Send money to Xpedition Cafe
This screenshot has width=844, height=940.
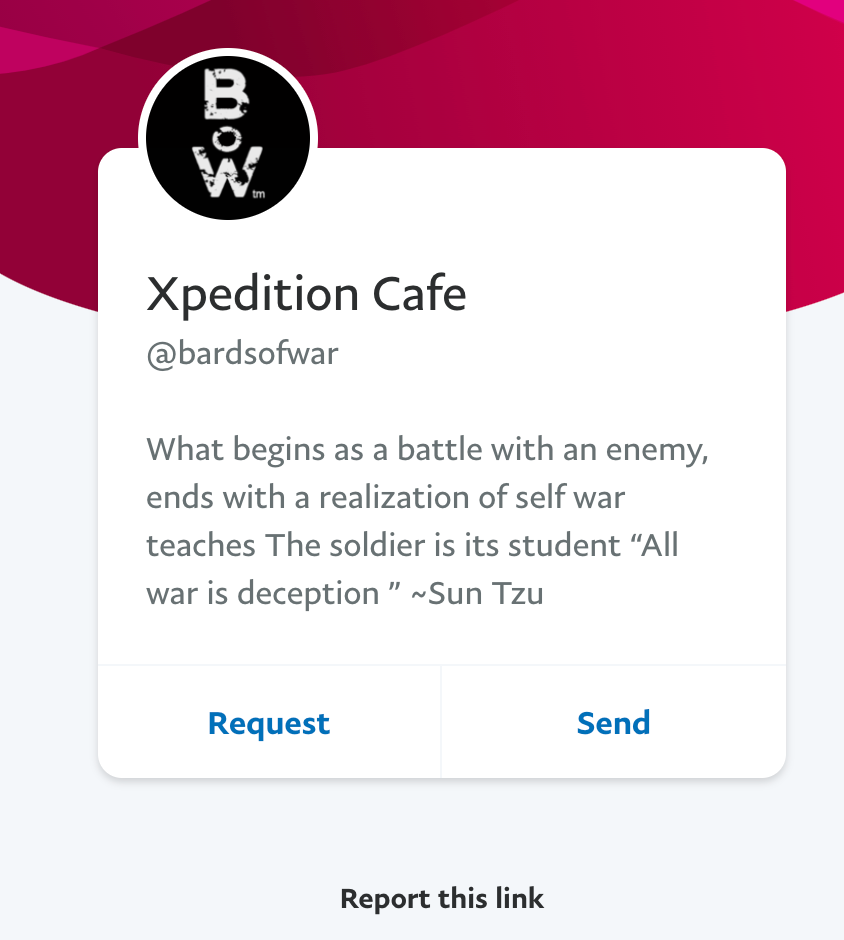tap(613, 723)
